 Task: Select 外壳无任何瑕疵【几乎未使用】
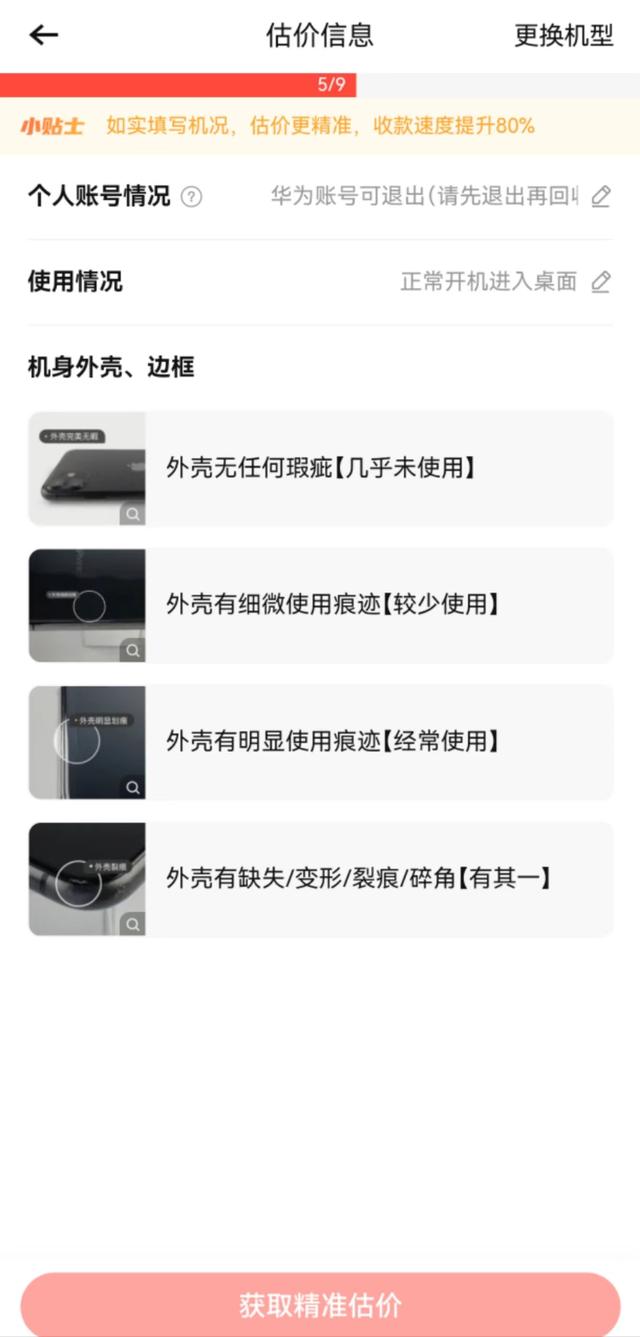click(x=320, y=468)
